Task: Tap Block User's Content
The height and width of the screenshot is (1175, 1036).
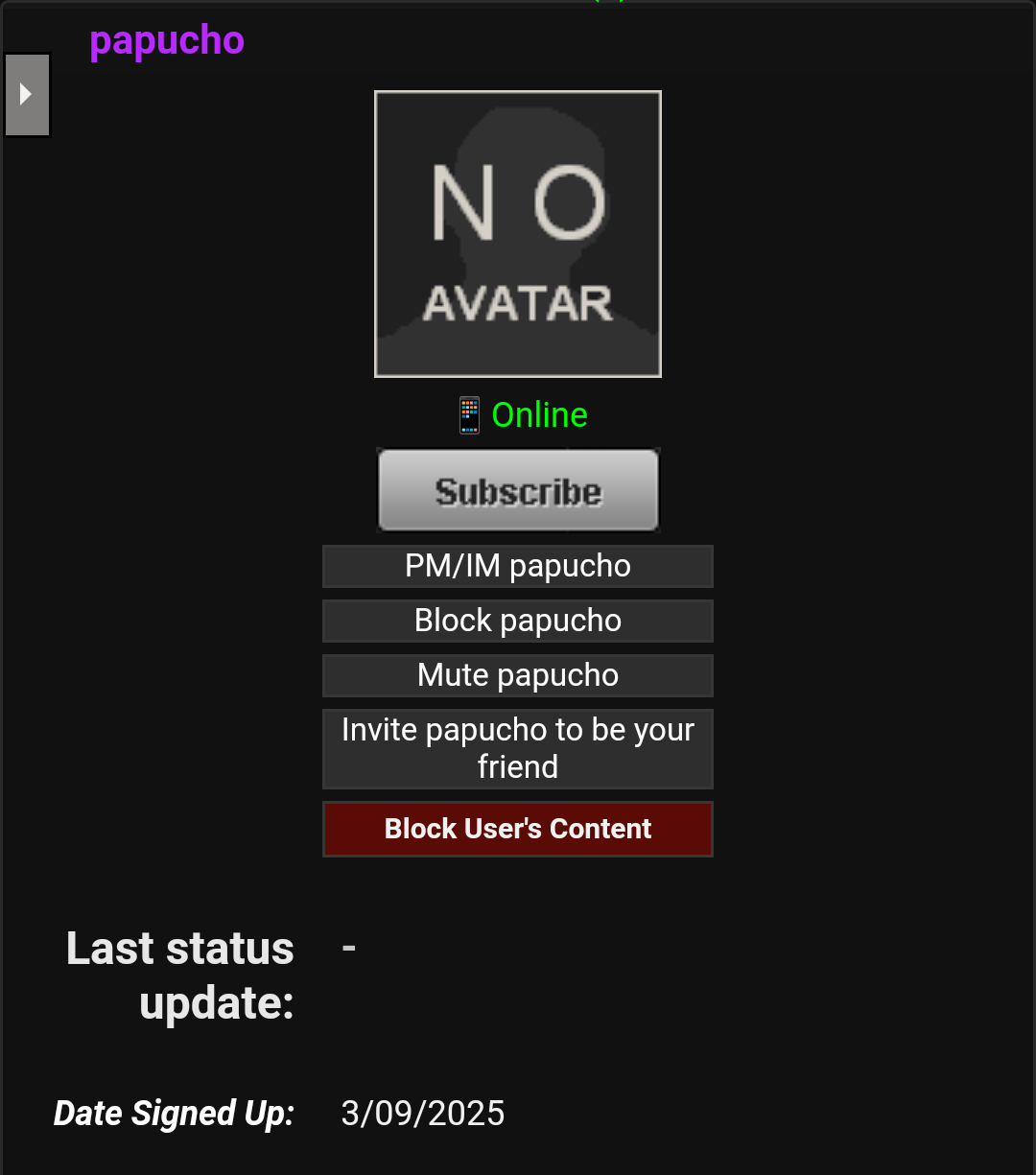Action: (x=518, y=829)
